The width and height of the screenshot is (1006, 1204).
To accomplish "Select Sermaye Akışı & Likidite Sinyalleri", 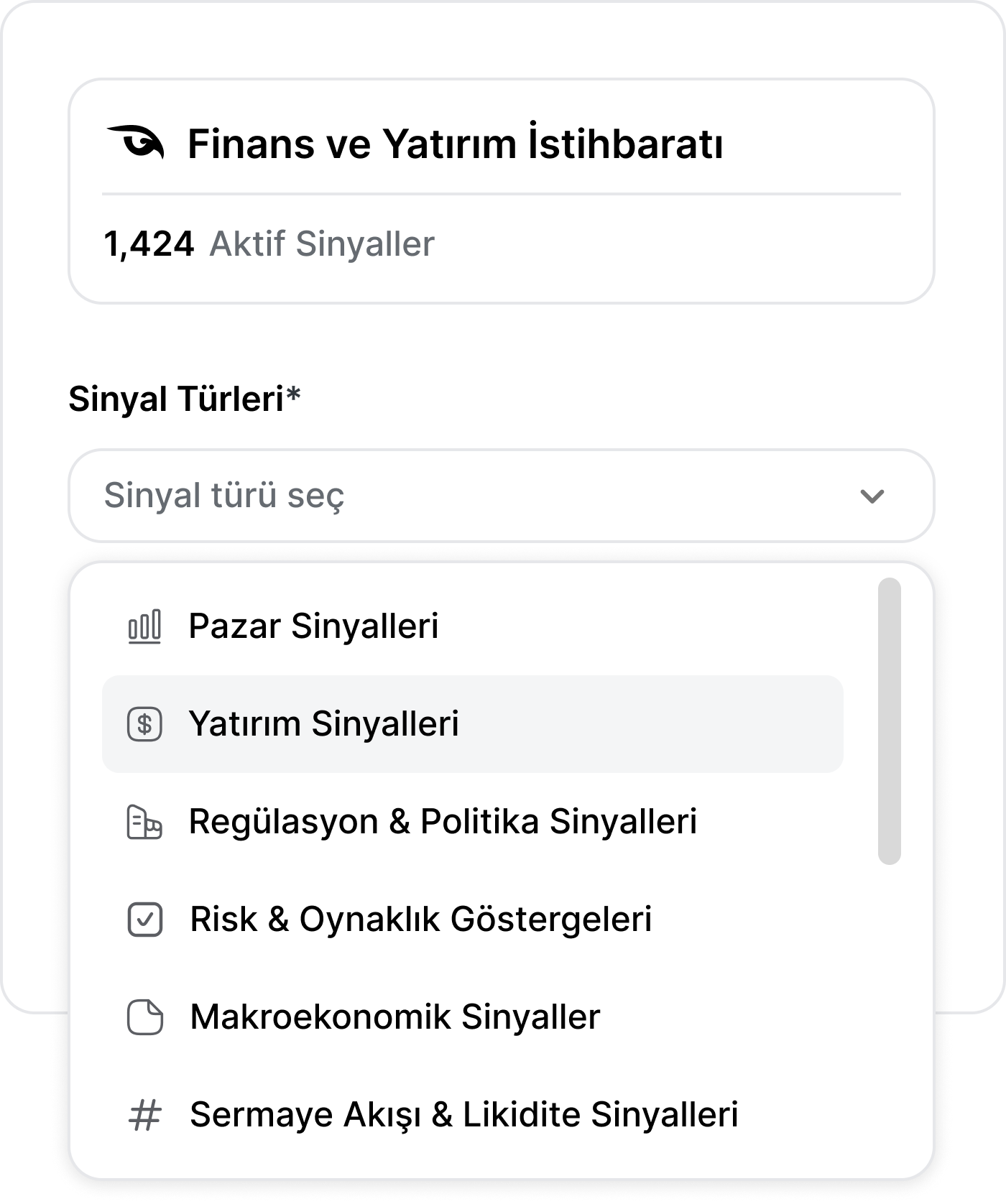I will [463, 1114].
